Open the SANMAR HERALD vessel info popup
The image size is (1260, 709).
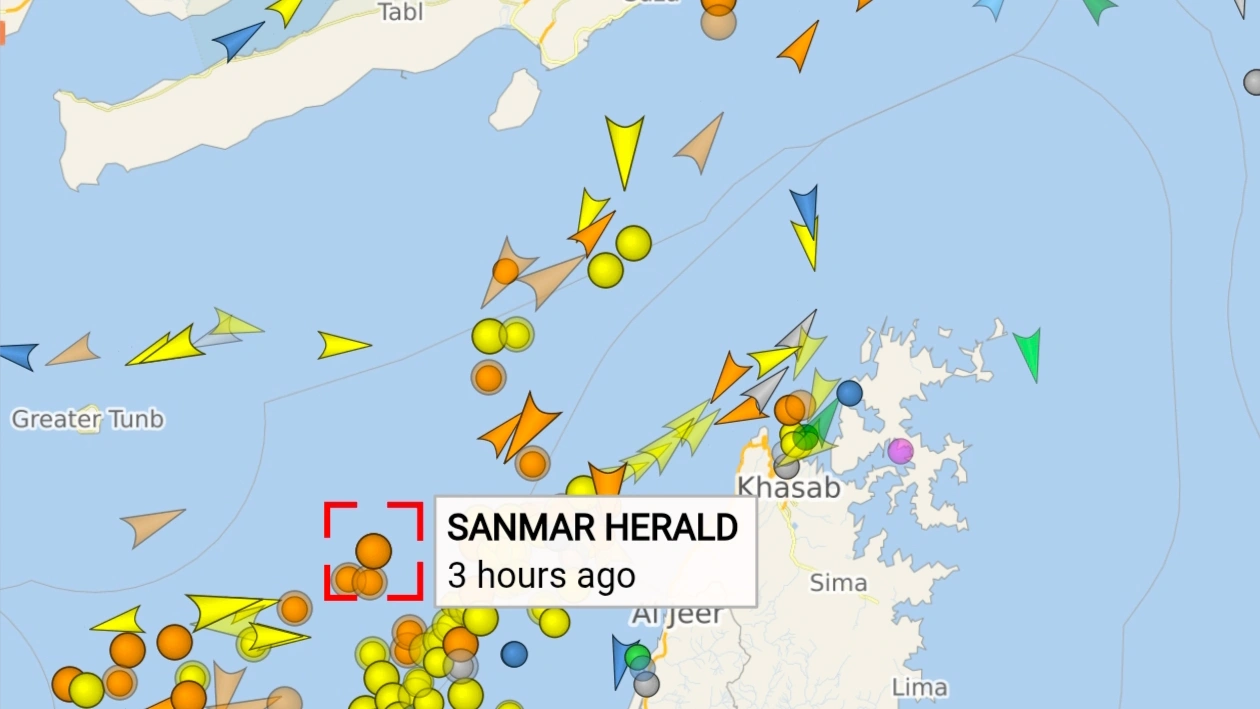594,551
